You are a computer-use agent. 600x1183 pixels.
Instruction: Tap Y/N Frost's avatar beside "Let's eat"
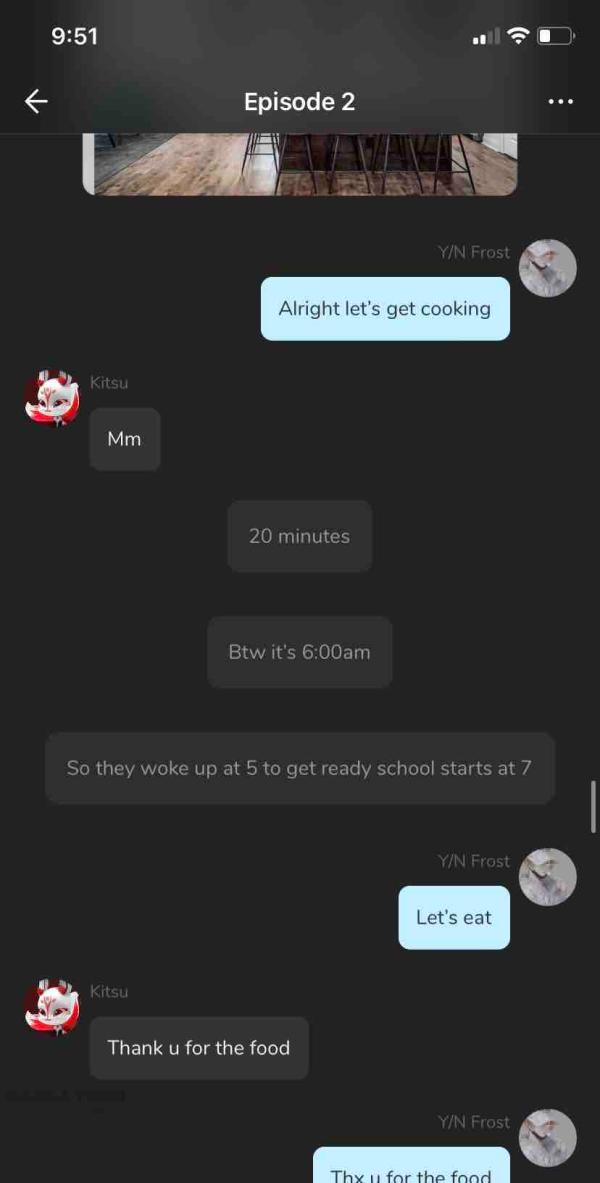click(548, 877)
